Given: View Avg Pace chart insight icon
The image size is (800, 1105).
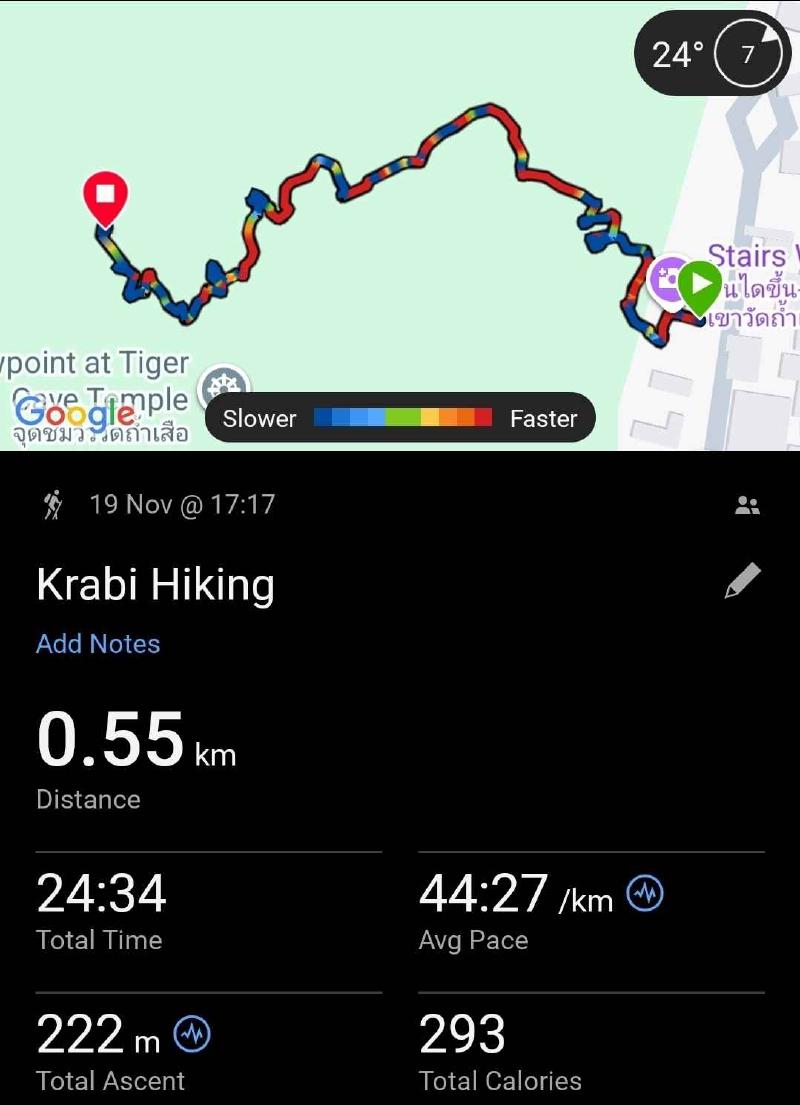Looking at the screenshot, I should tap(645, 893).
